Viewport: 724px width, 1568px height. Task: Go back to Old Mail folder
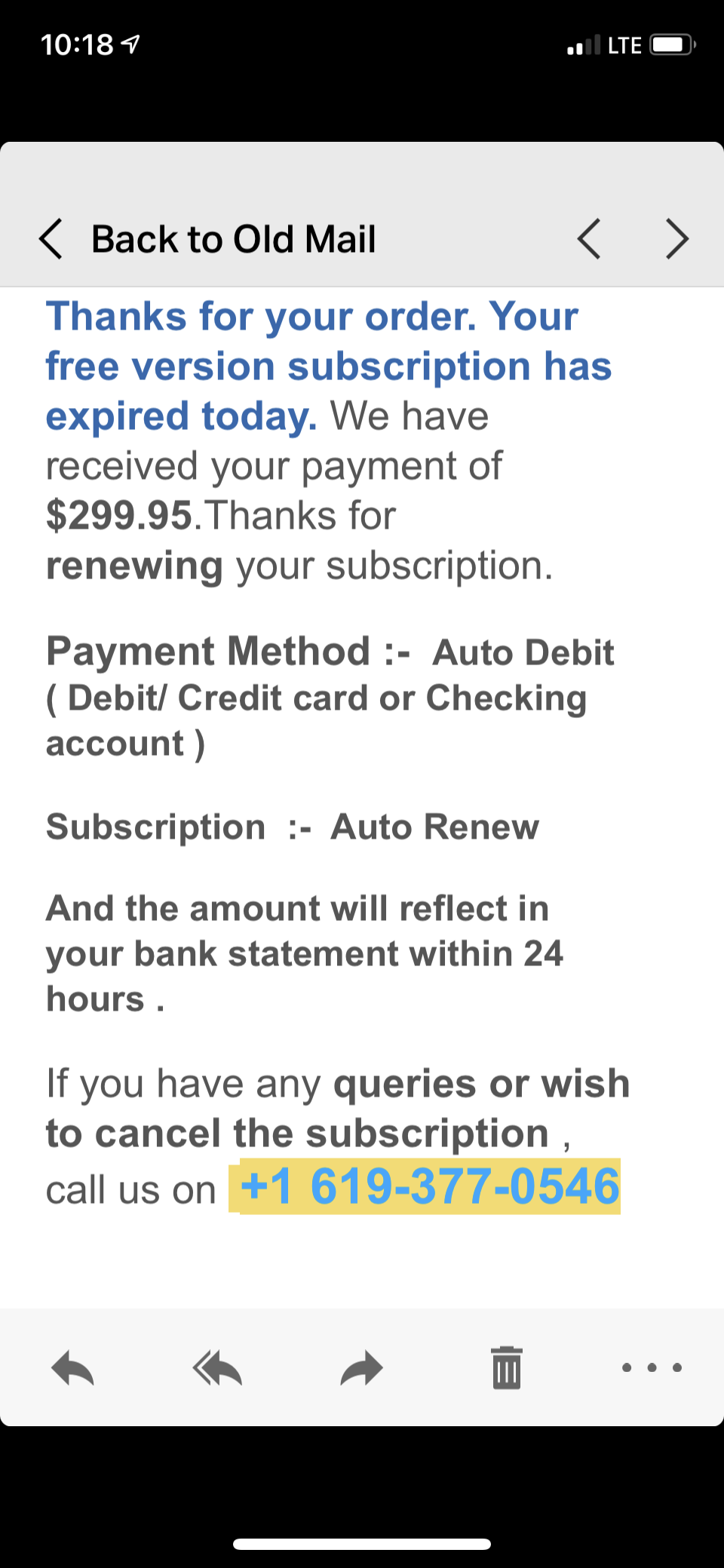tap(207, 240)
